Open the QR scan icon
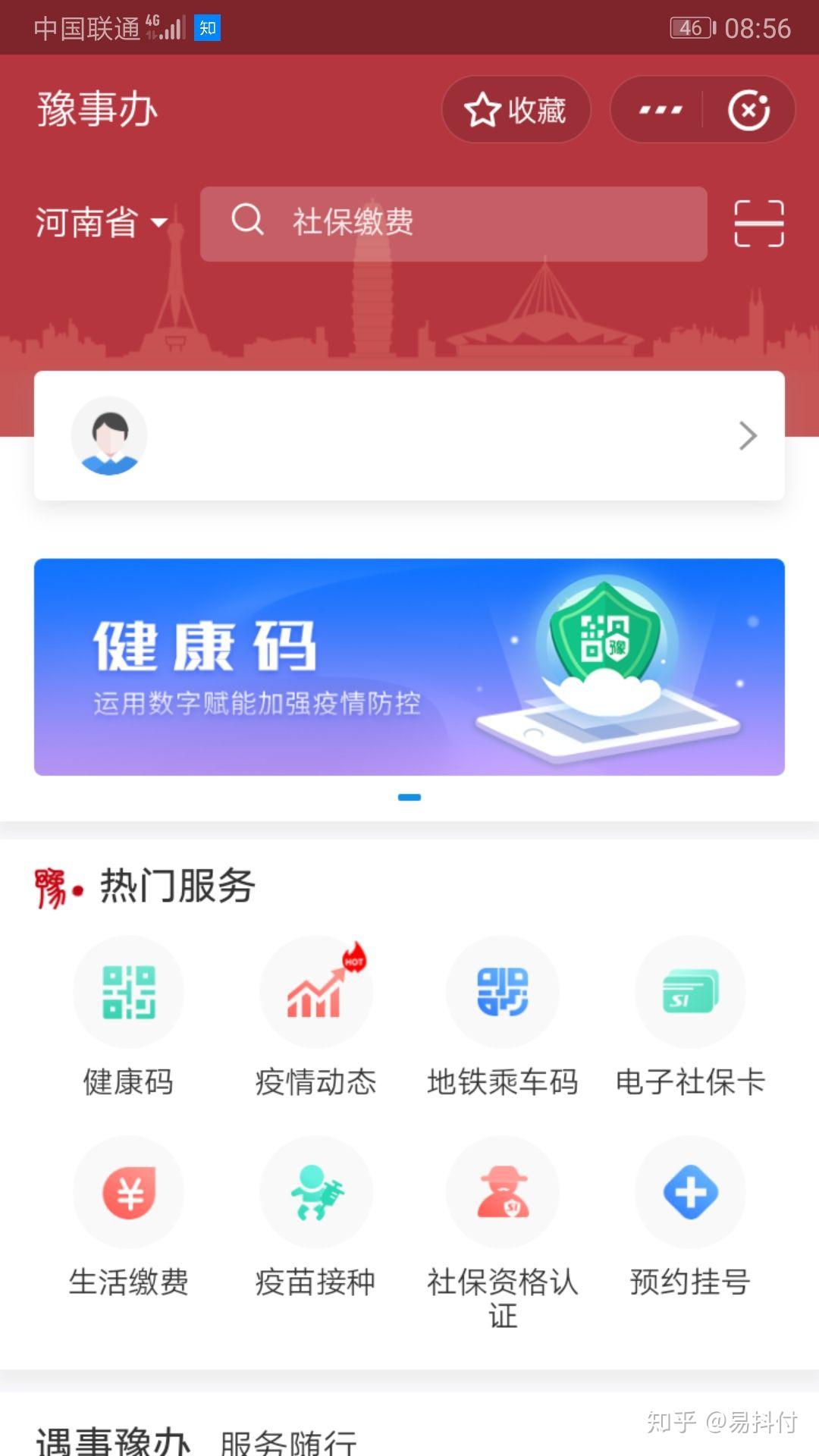Image resolution: width=819 pixels, height=1456 pixels. 759,223
